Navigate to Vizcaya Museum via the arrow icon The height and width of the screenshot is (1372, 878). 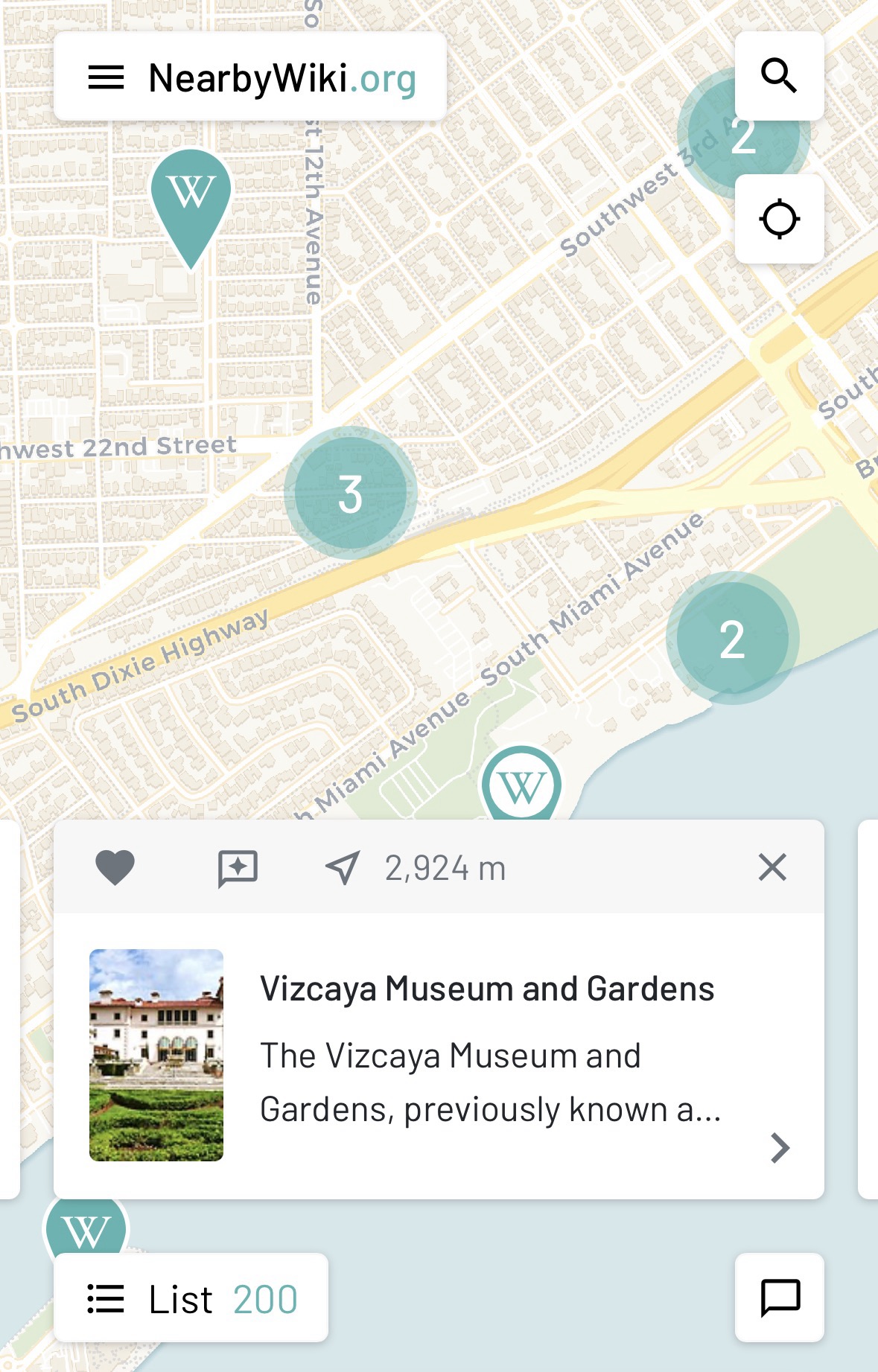click(343, 868)
